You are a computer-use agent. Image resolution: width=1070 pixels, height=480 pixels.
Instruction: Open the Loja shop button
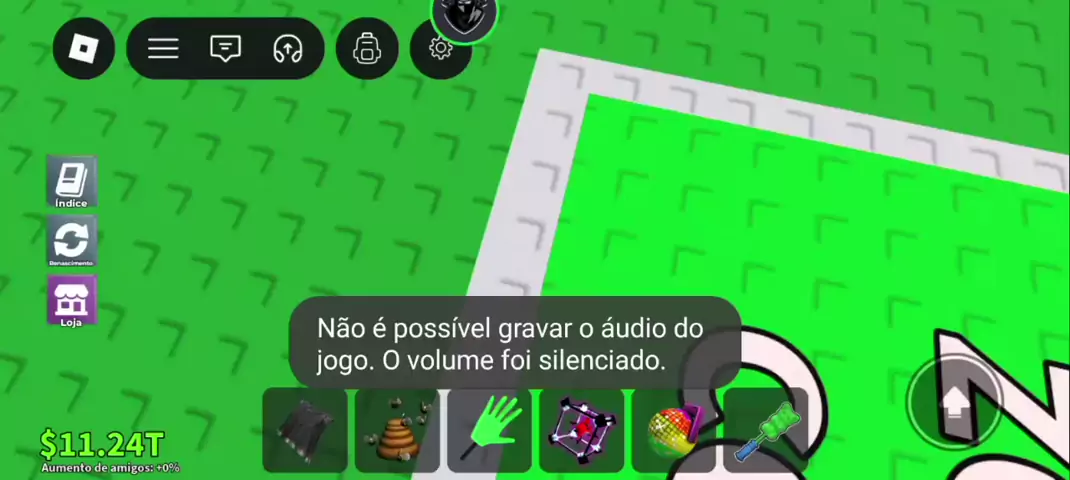click(x=72, y=300)
